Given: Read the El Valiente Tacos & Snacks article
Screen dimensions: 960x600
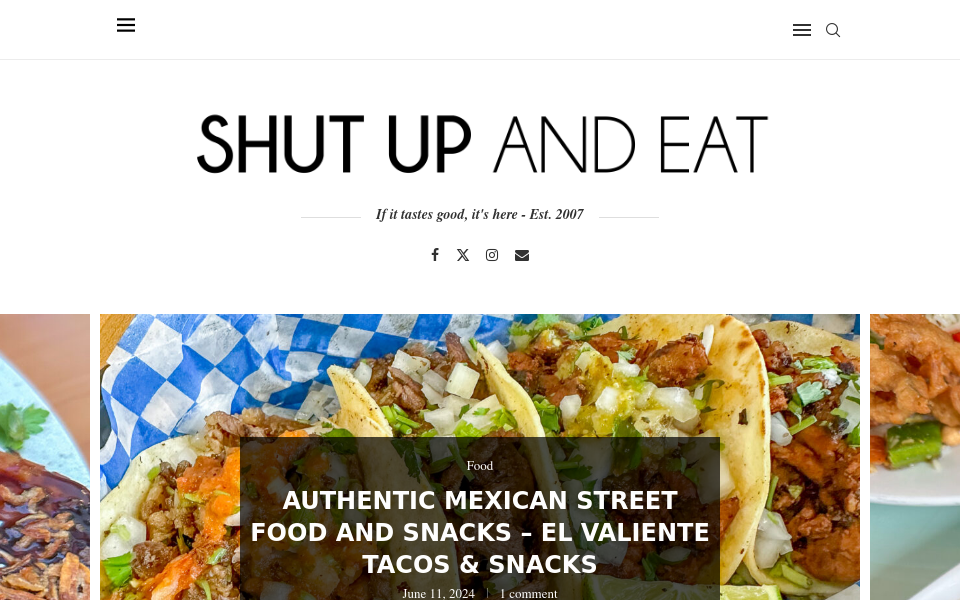Looking at the screenshot, I should tap(480, 532).
